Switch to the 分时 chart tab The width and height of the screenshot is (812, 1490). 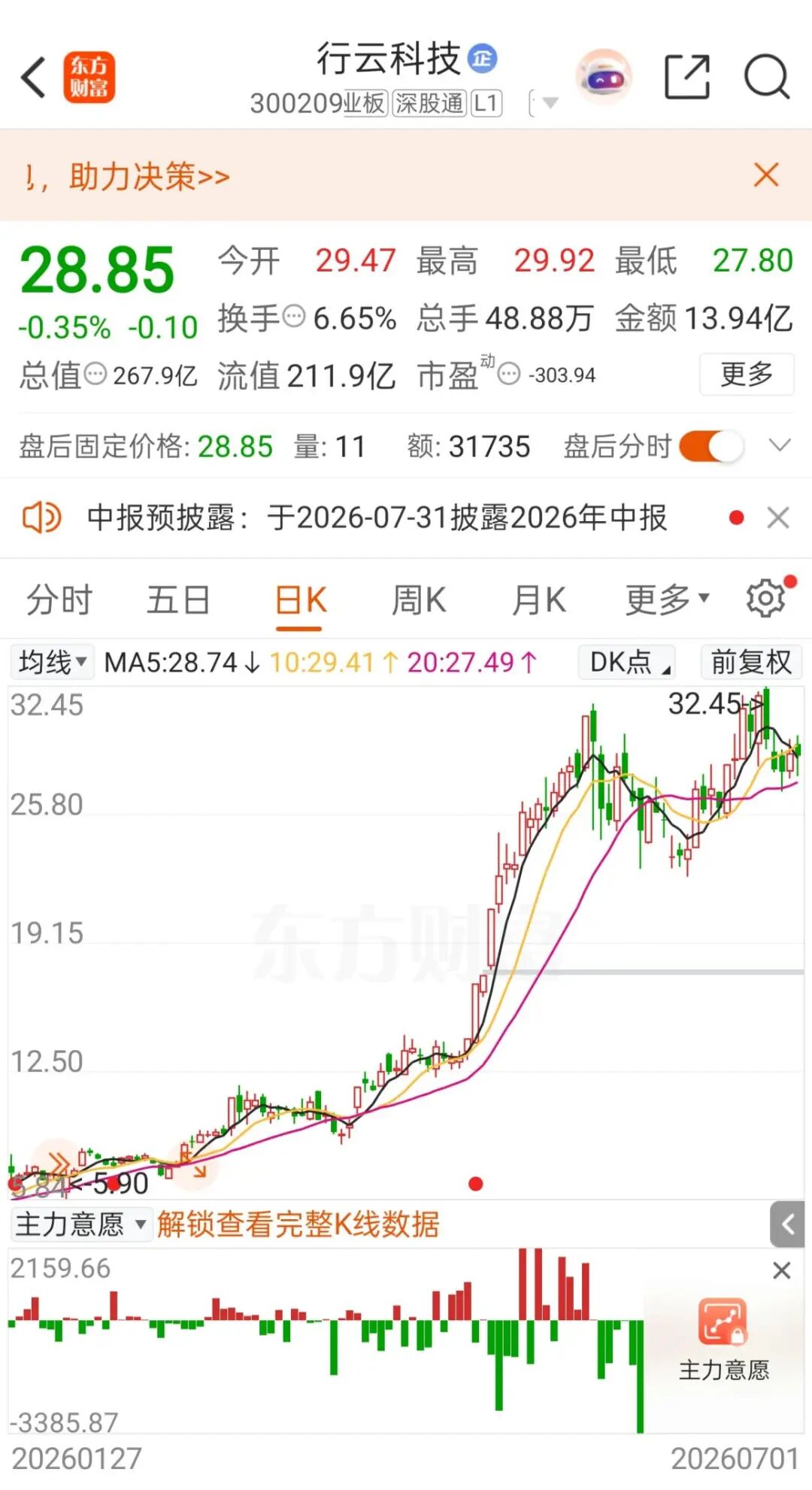click(x=59, y=600)
